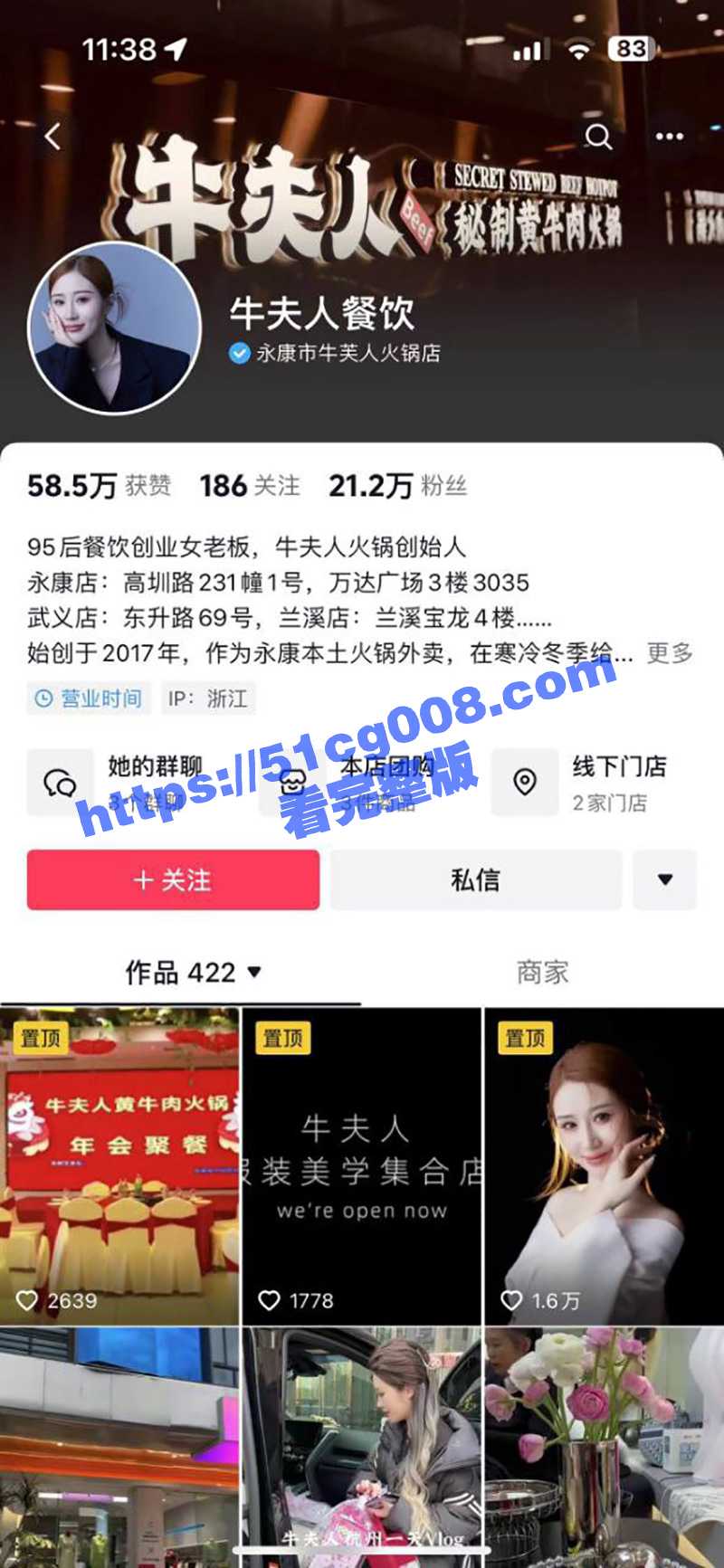The width and height of the screenshot is (724, 1568).
Task: Expand the bio with 更多
Action: (670, 652)
